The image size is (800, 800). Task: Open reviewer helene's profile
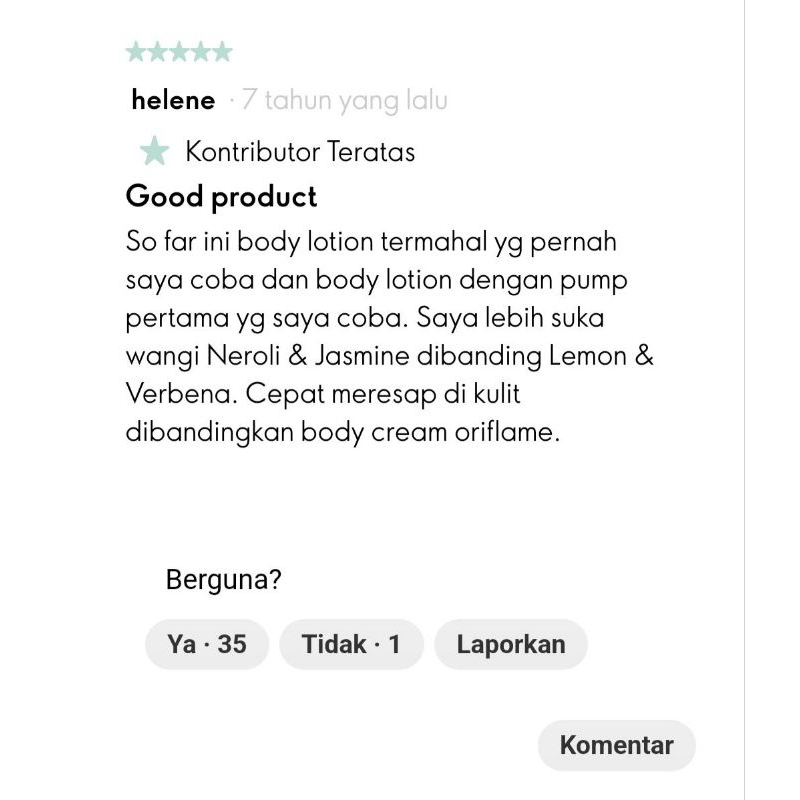coord(173,100)
